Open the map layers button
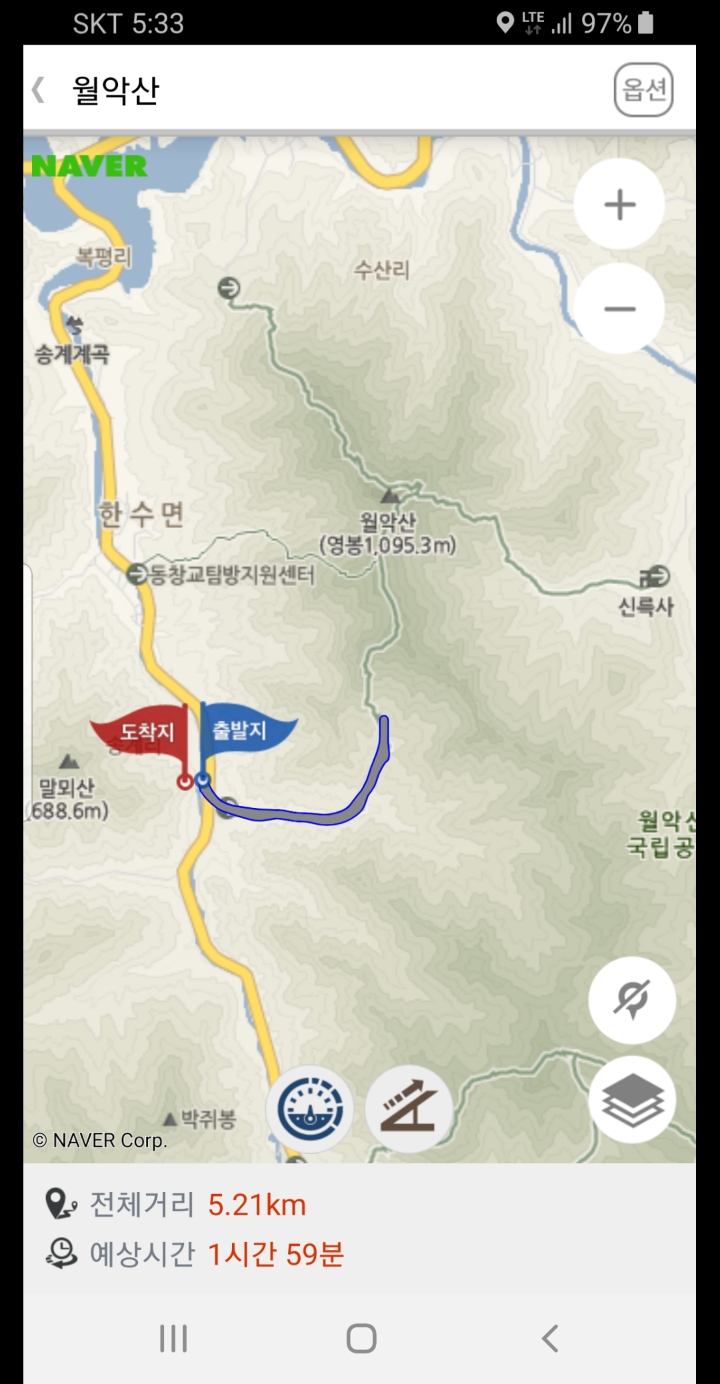720x1384 pixels. [632, 1101]
